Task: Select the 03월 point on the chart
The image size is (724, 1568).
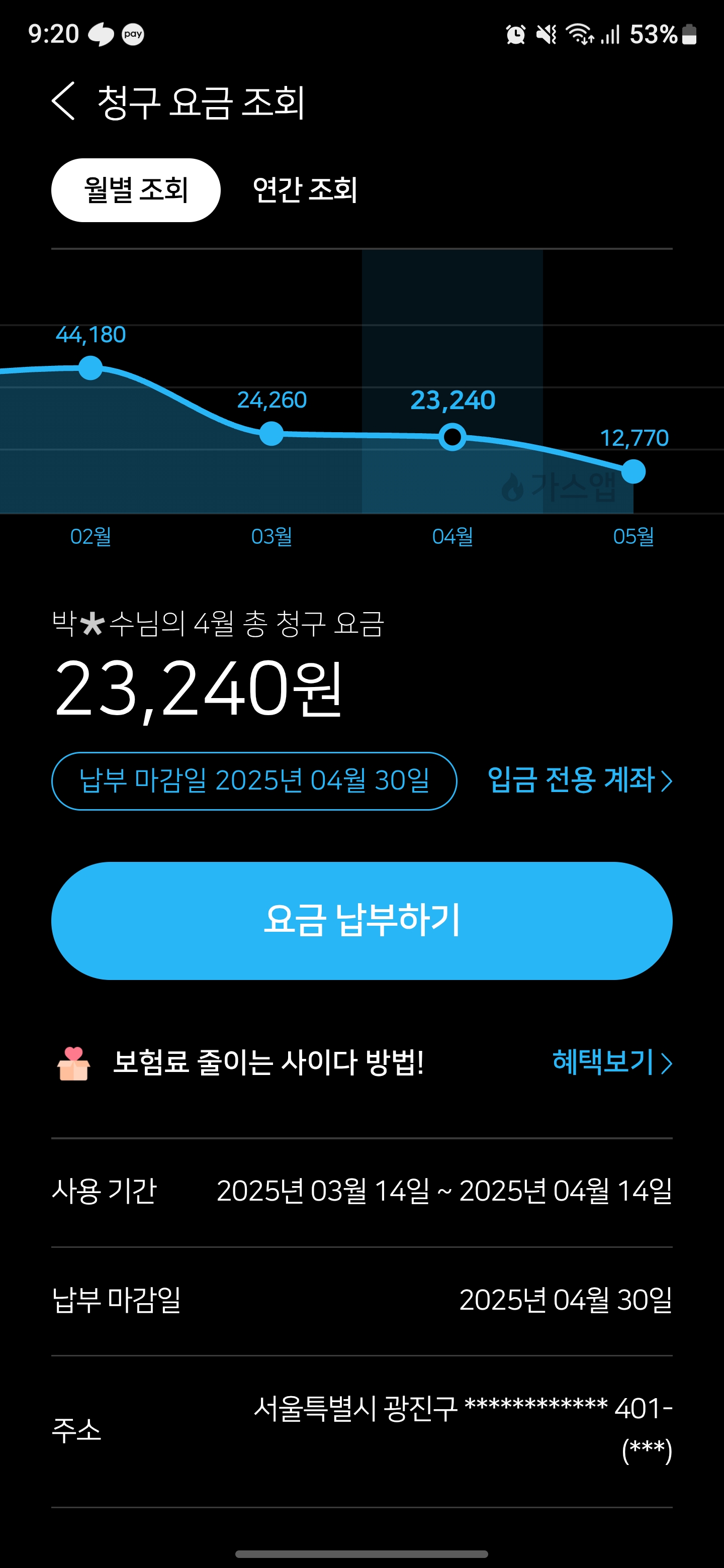Action: point(271,433)
